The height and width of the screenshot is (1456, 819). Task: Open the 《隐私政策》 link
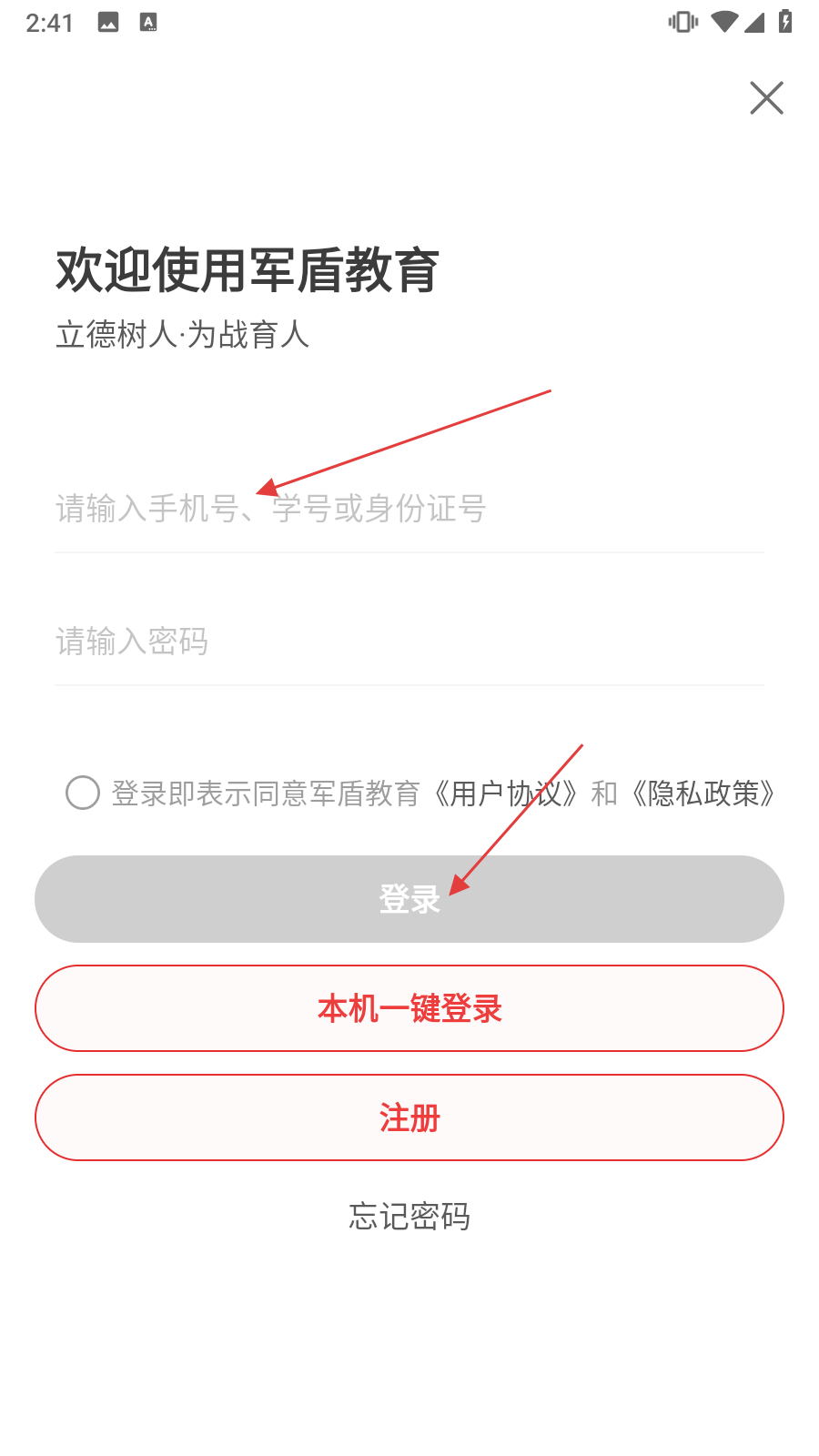pos(703,794)
